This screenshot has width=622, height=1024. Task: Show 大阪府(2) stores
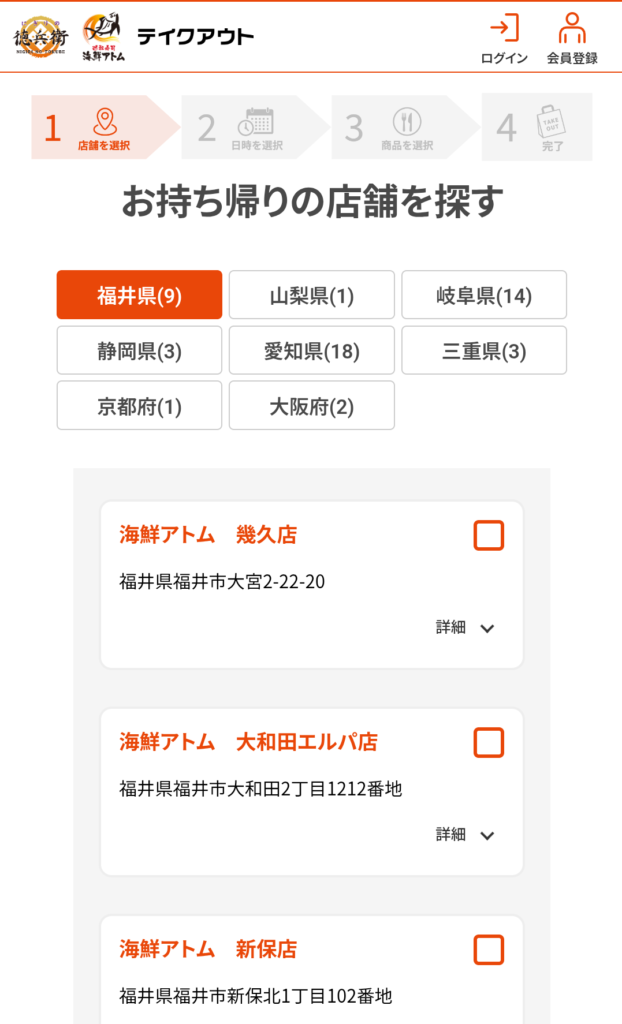(311, 406)
